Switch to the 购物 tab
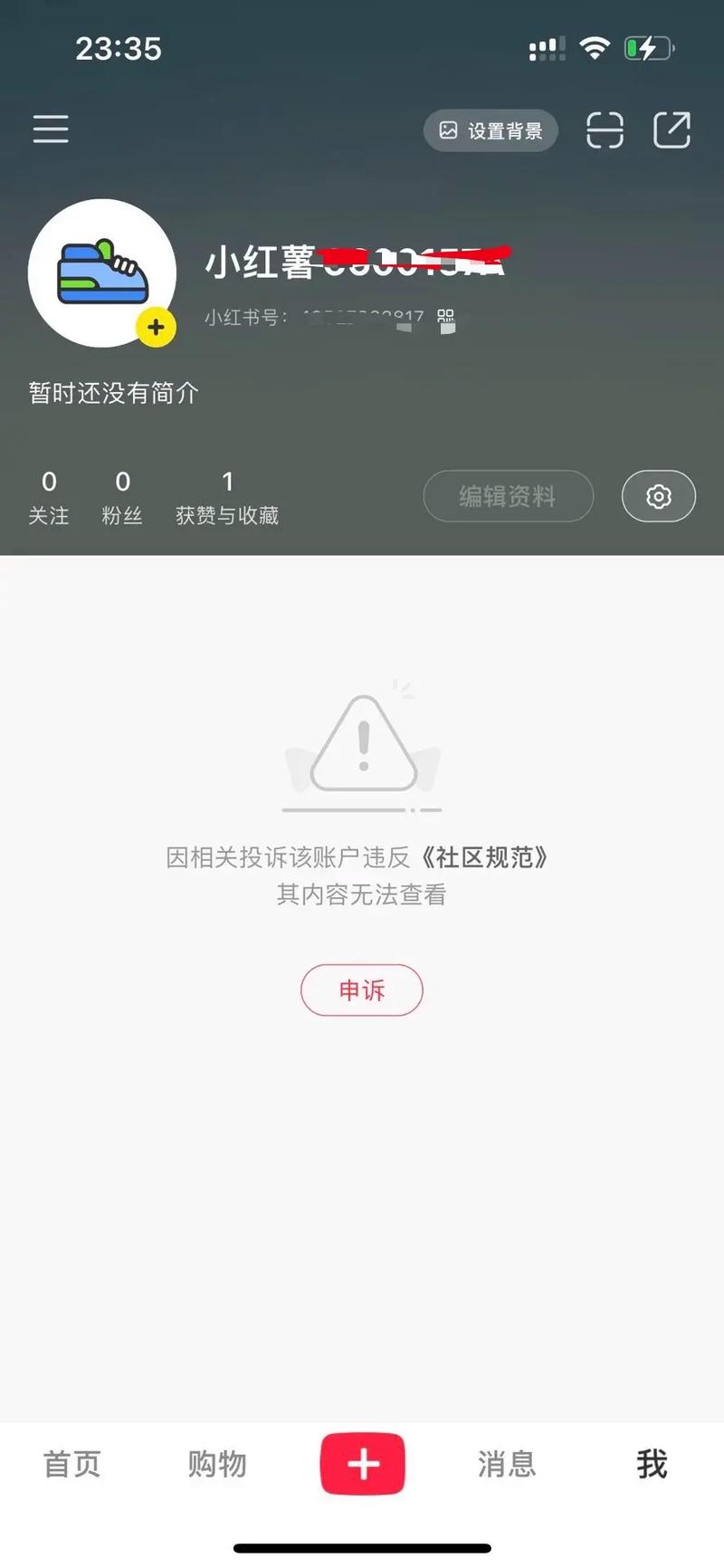Viewport: 724px width, 1568px height. [217, 1464]
